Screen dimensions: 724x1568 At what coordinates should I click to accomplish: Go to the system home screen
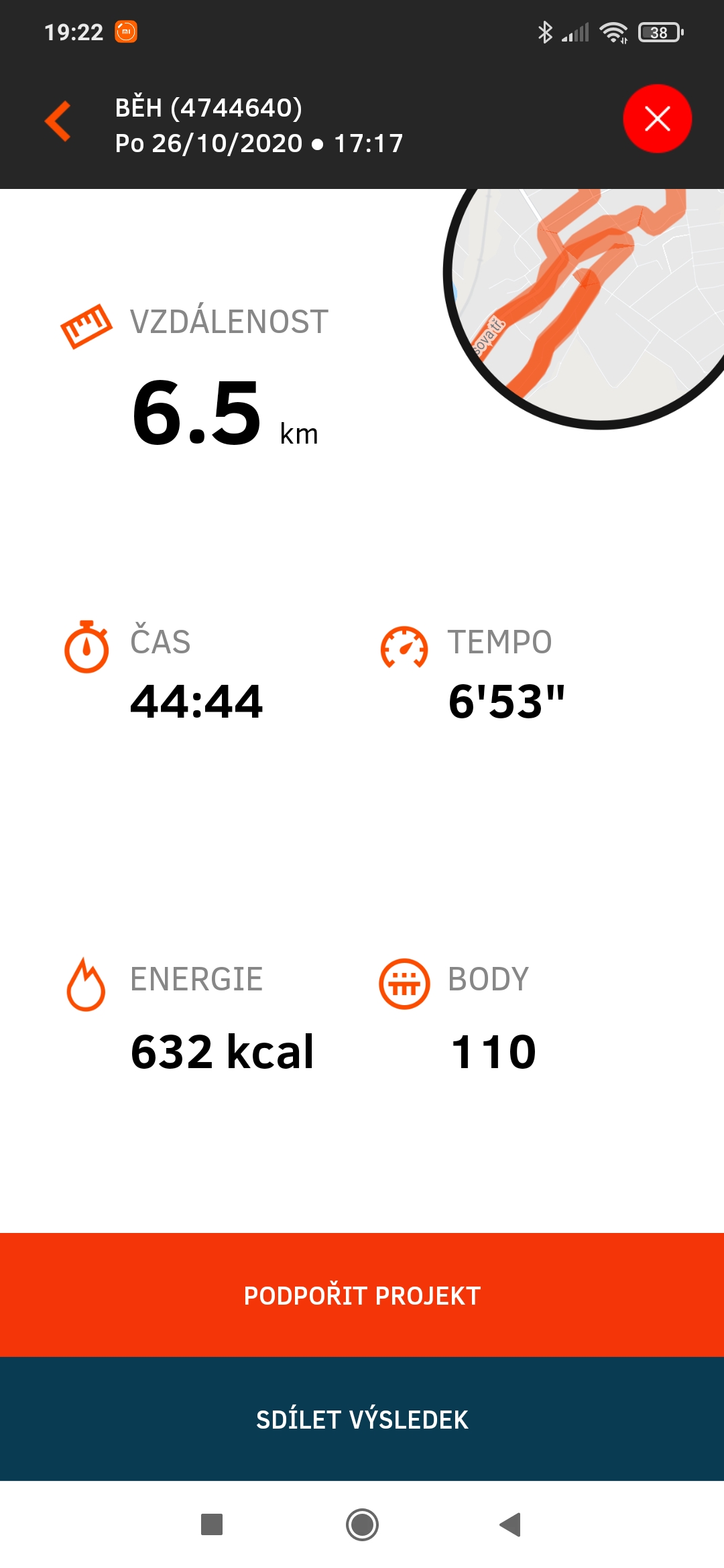pyautogui.click(x=362, y=1524)
